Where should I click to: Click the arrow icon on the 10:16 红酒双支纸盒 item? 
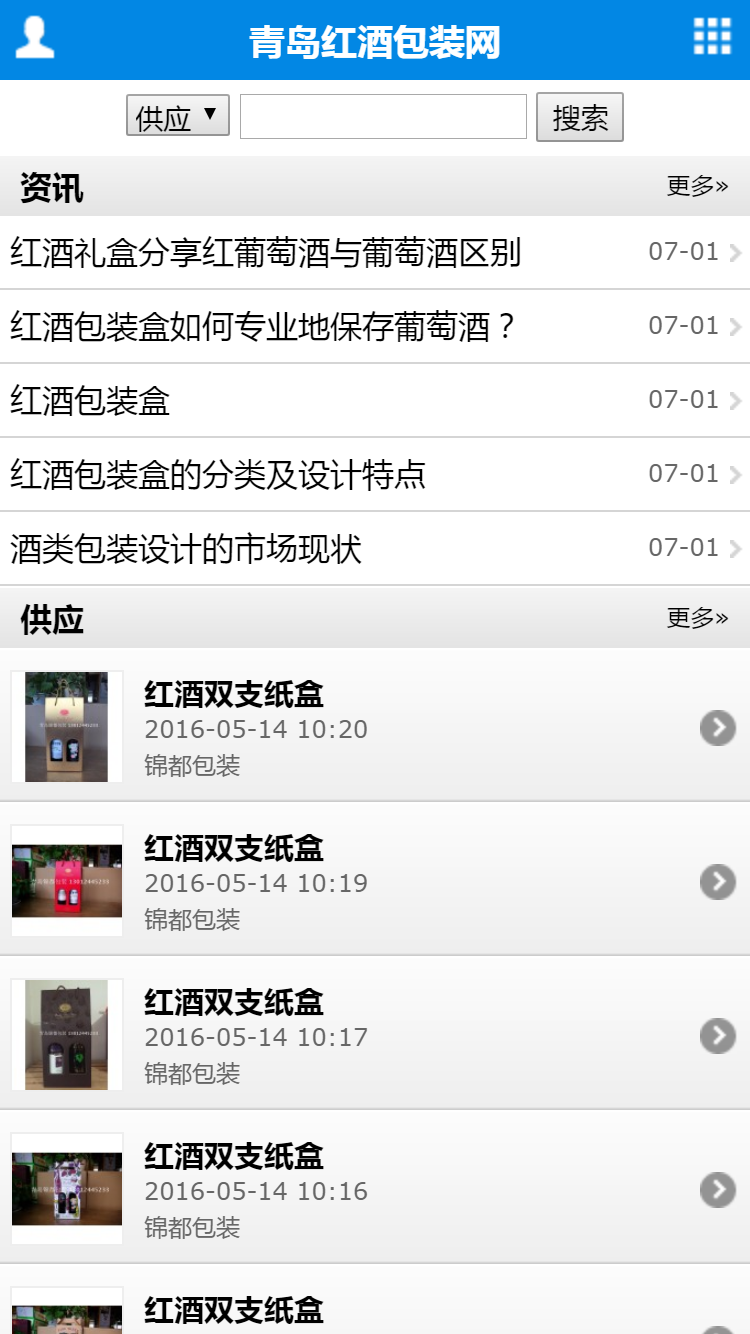(717, 1190)
